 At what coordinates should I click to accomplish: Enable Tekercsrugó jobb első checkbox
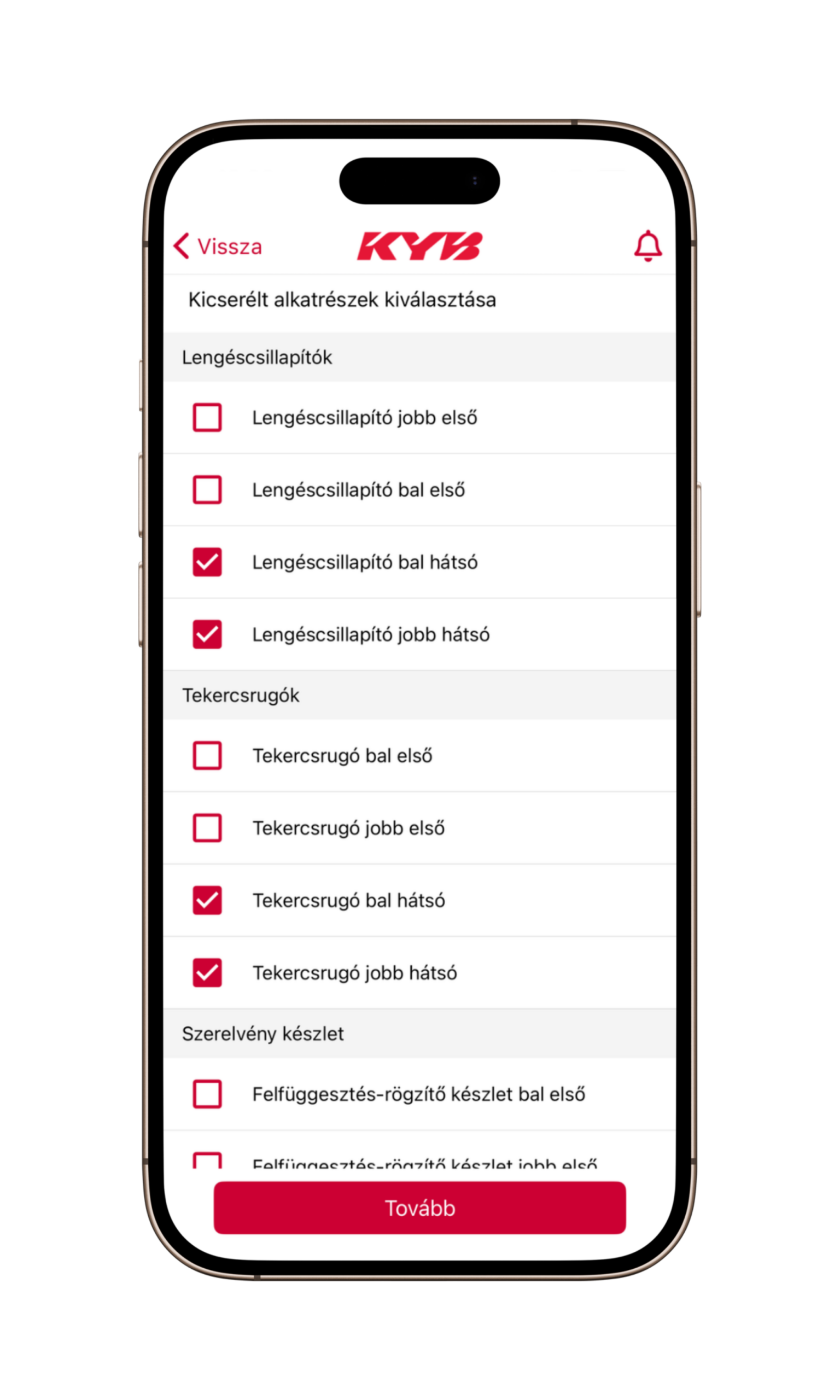point(207,828)
